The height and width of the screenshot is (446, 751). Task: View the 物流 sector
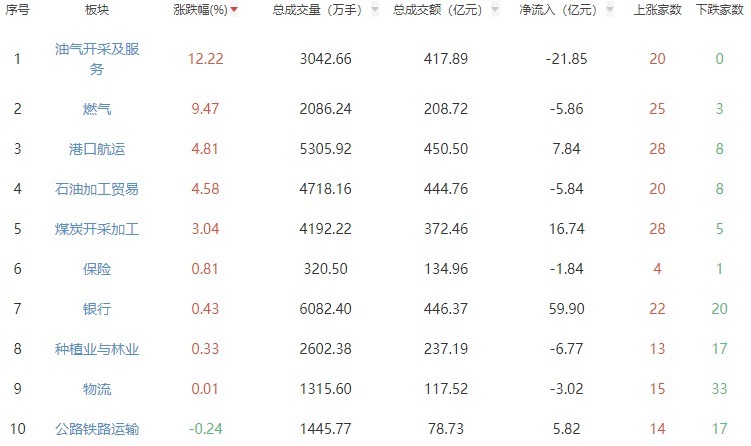click(97, 389)
